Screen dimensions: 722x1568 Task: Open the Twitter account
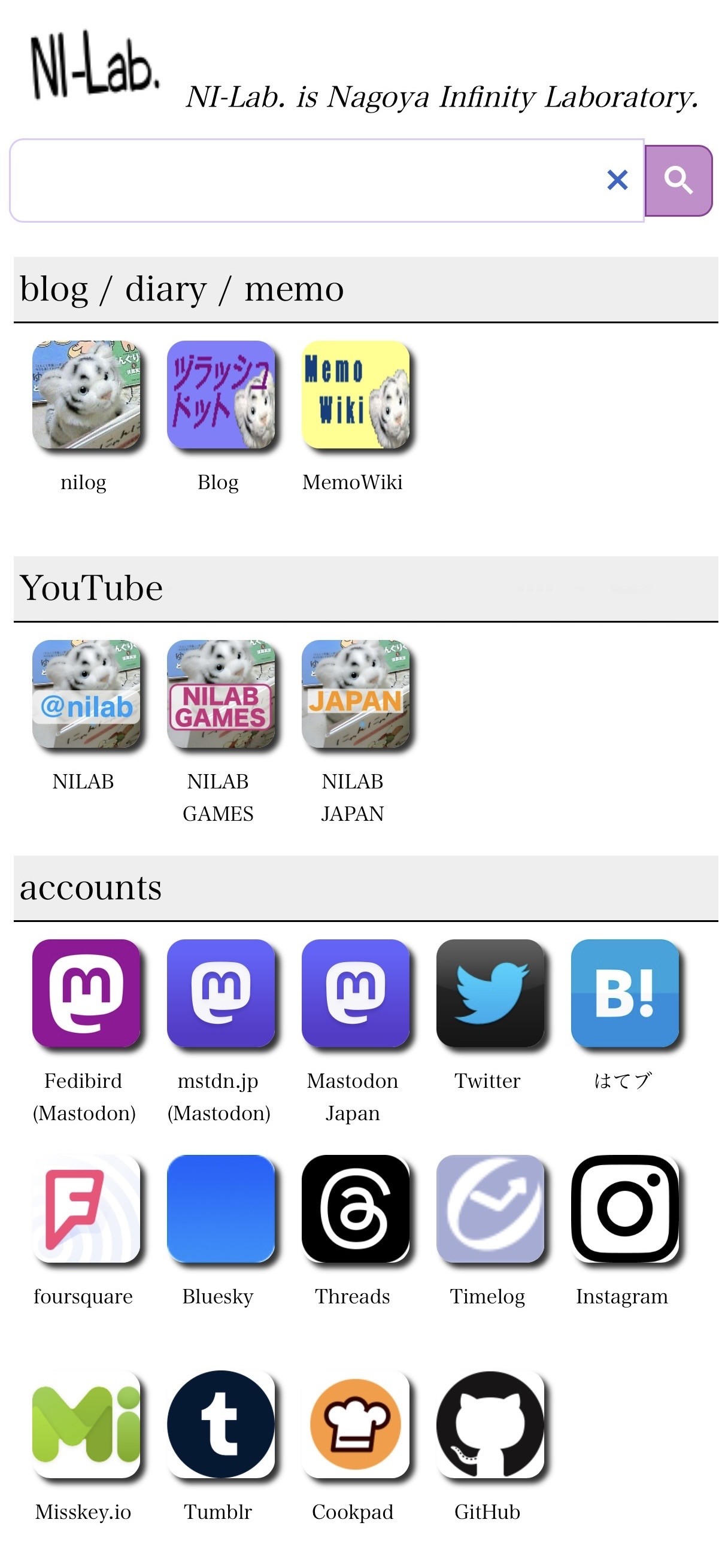[x=490, y=993]
